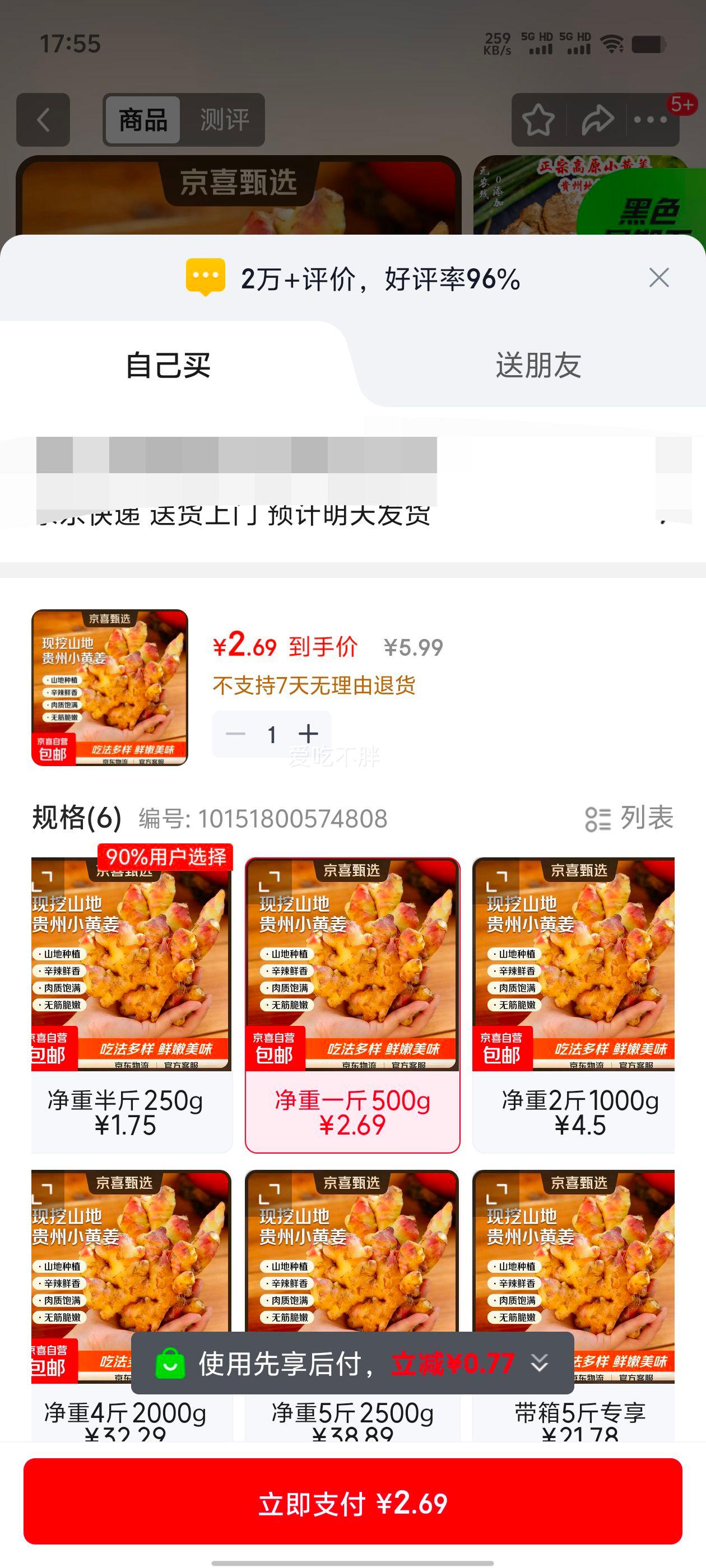Viewport: 706px width, 1568px height.
Task: View the 2万+评价 reviews summary
Action: [x=354, y=279]
